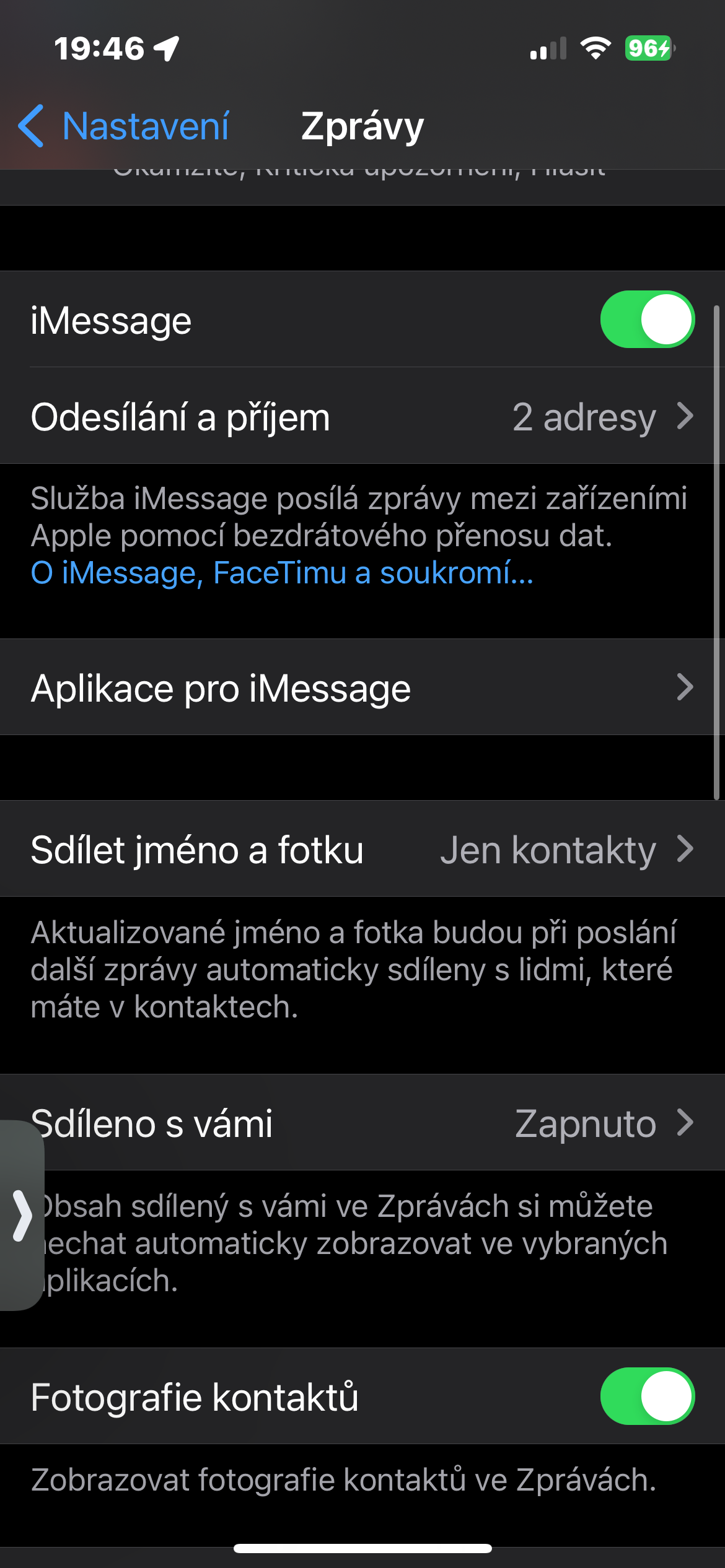Open Odesílání a příjem settings
The height and width of the screenshot is (1568, 725).
tap(362, 416)
